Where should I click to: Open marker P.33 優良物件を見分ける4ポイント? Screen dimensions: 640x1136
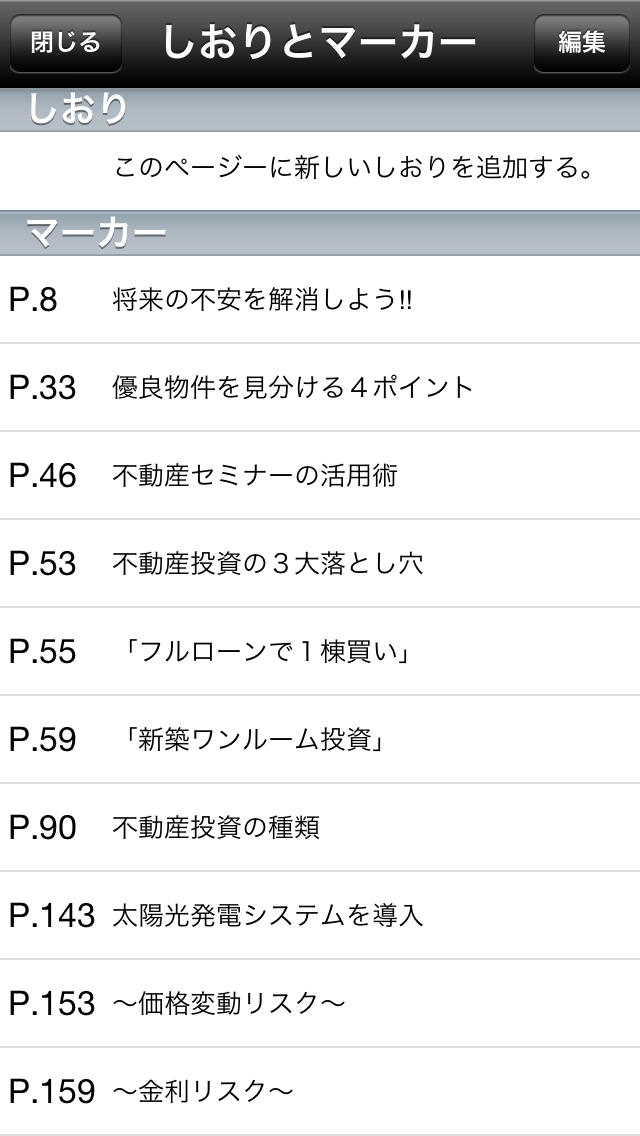point(320,388)
